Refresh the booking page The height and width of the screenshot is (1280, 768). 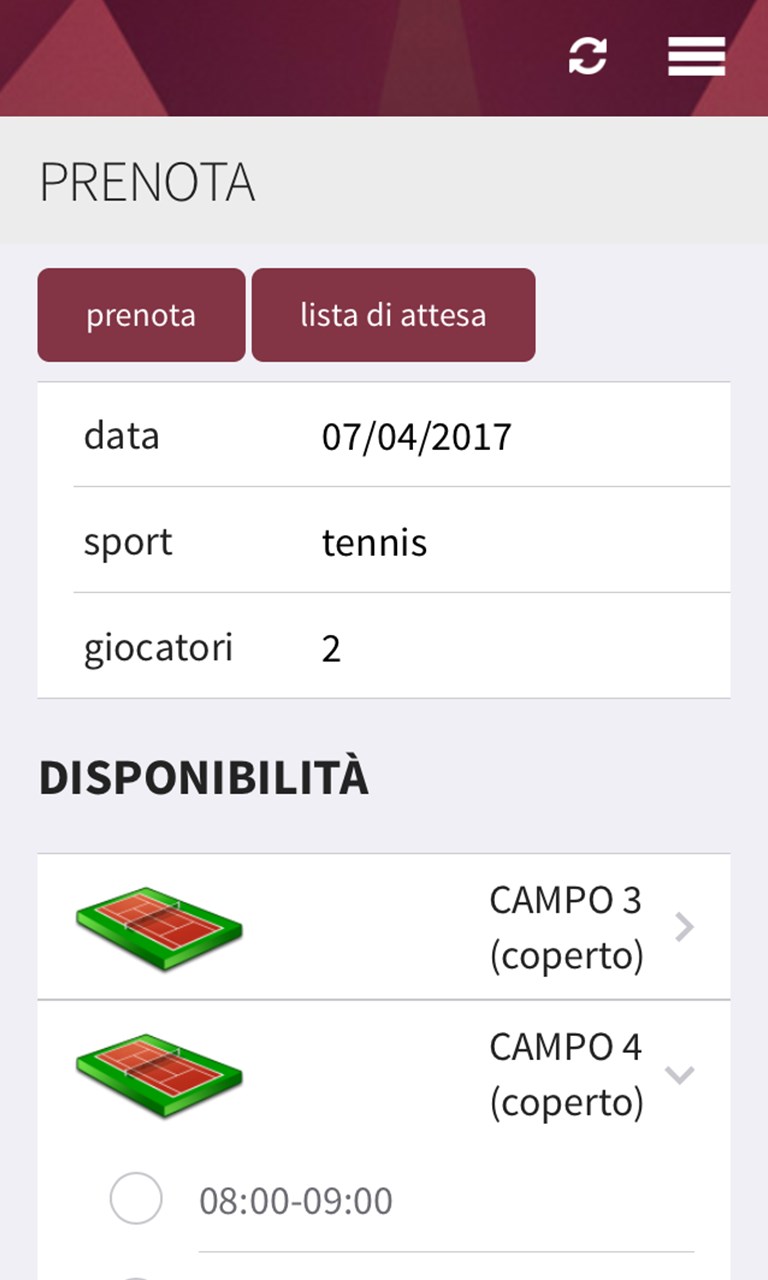point(587,56)
